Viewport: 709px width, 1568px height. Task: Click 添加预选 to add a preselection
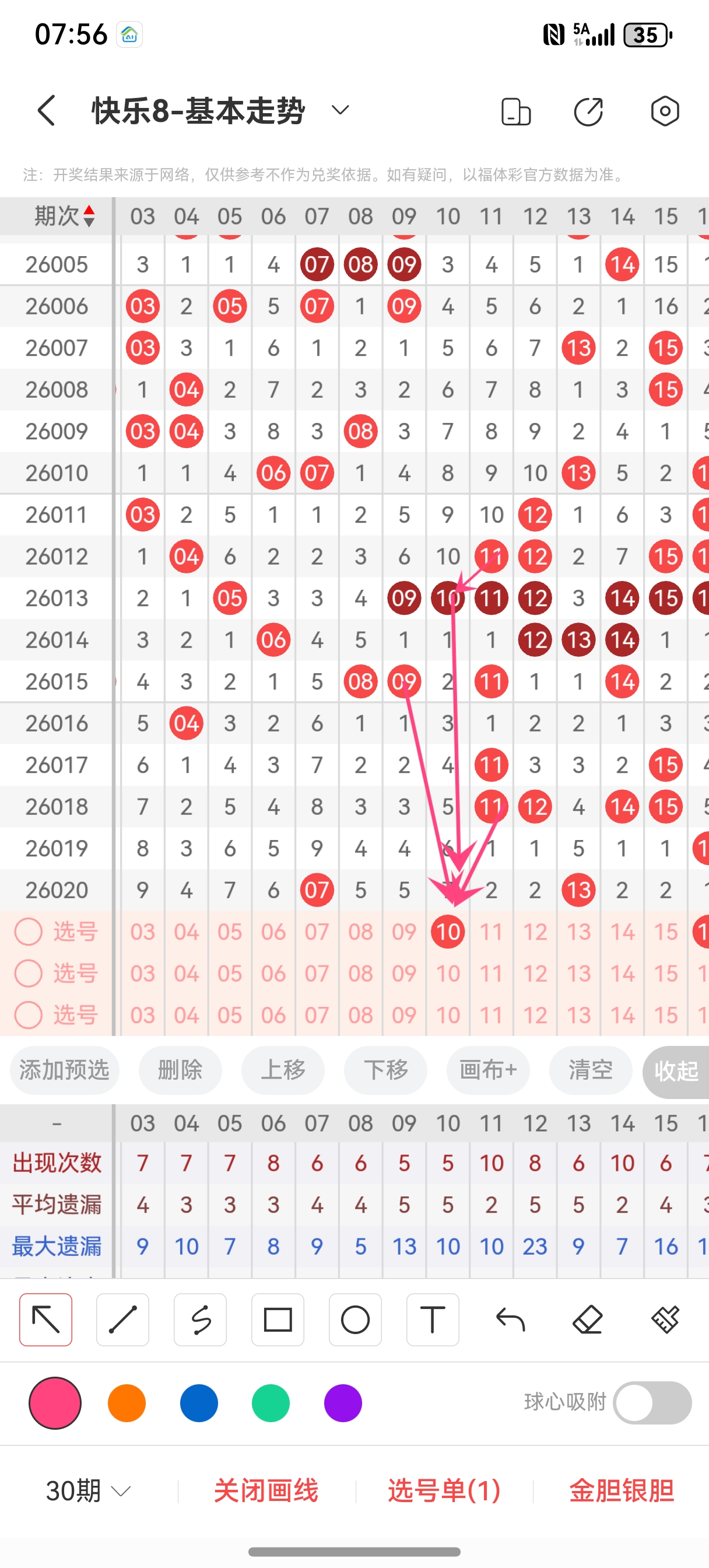[x=64, y=1070]
